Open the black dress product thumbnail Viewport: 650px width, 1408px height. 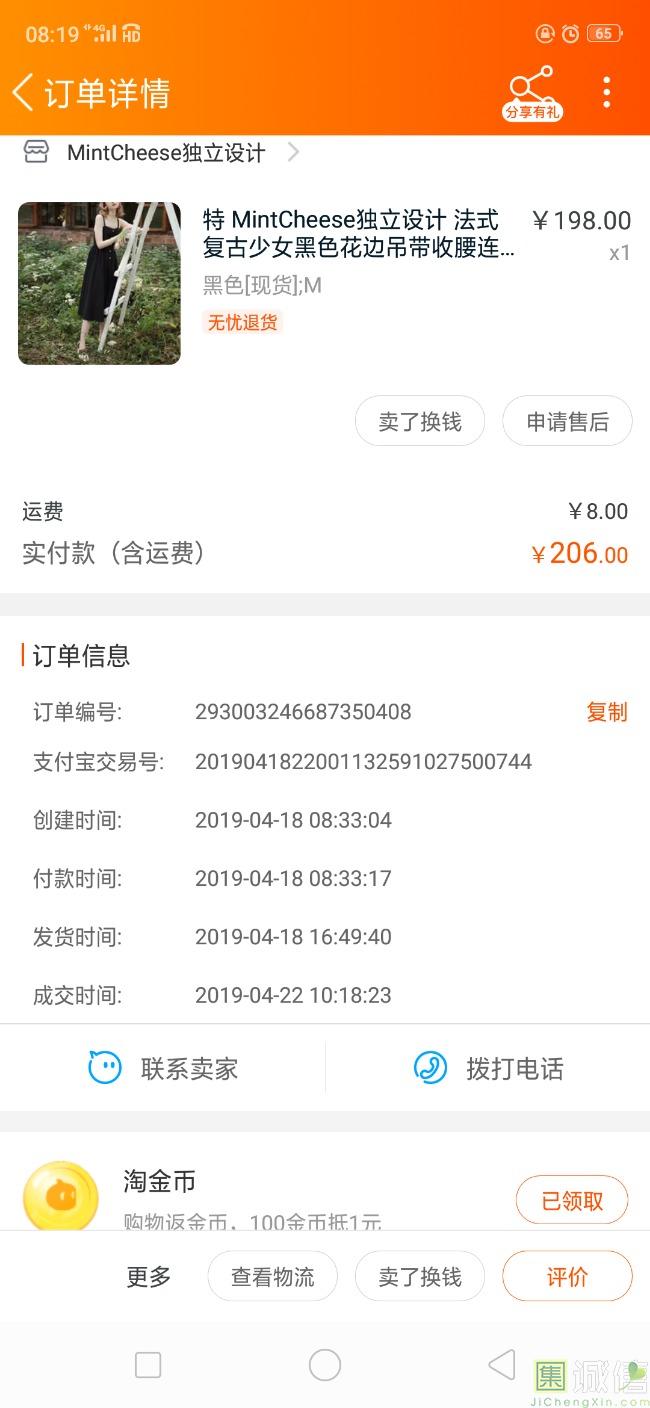(x=99, y=283)
